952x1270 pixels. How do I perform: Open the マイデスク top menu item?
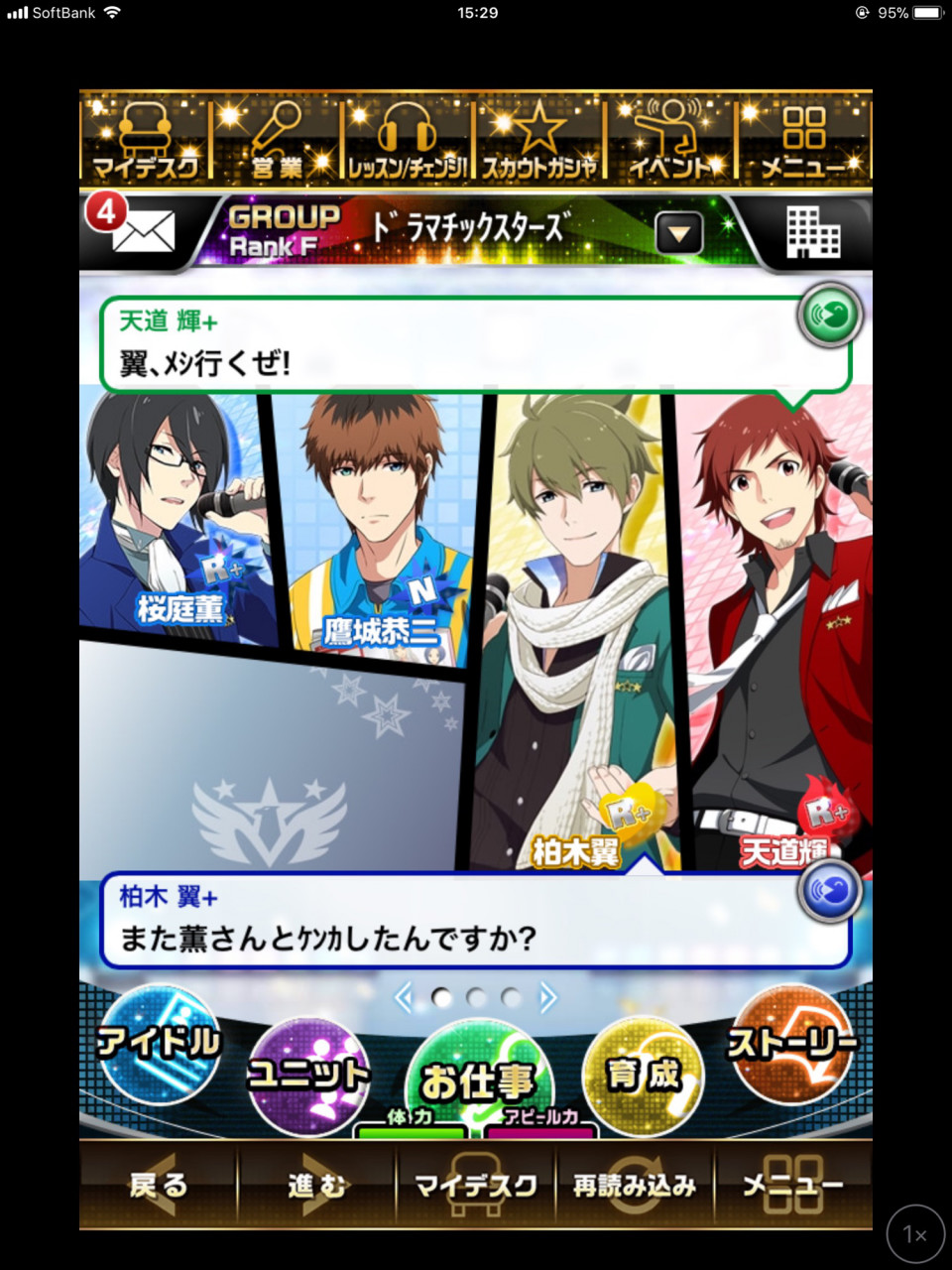(145, 140)
